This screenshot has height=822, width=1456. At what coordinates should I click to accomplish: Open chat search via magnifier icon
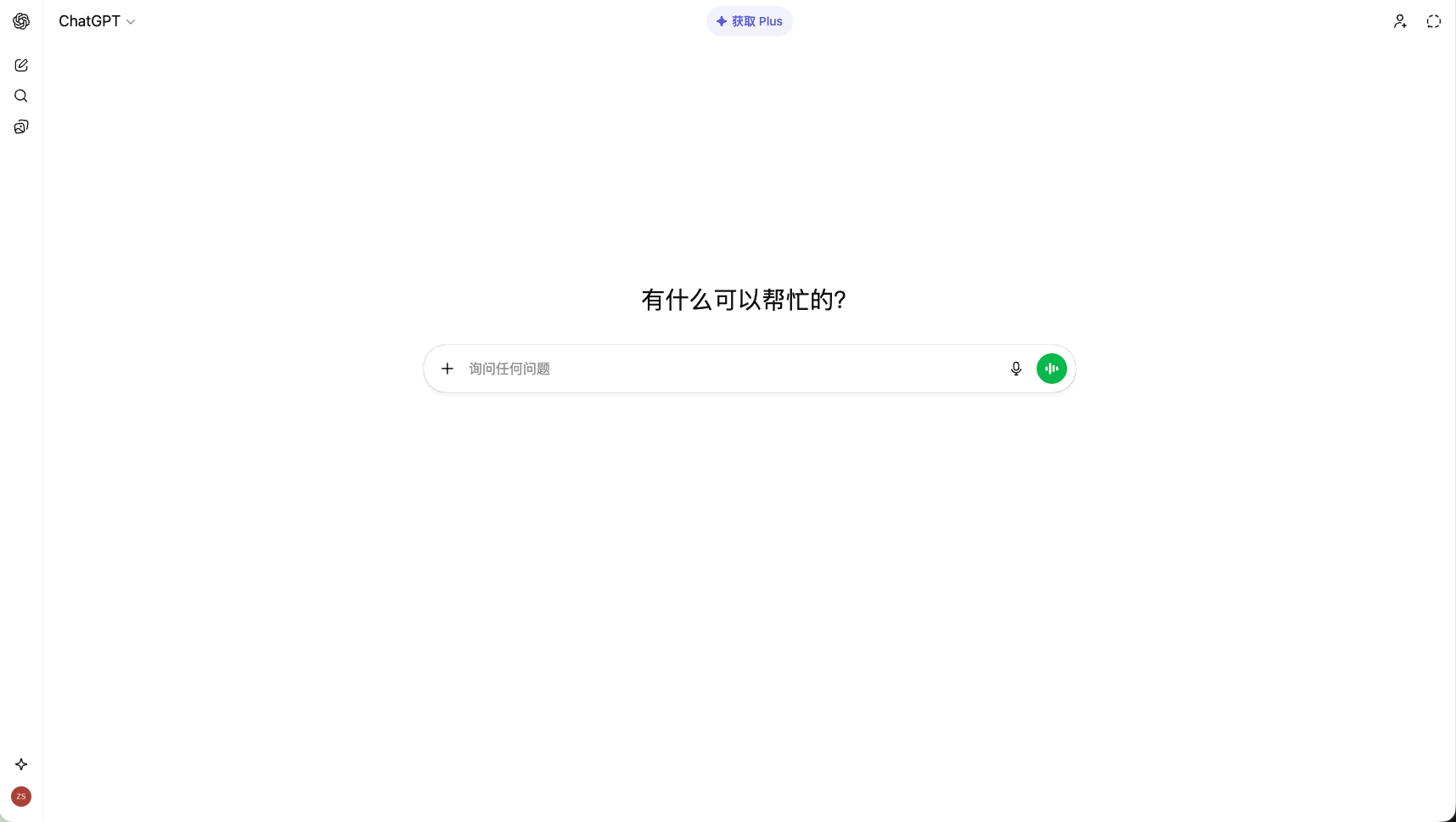21,96
